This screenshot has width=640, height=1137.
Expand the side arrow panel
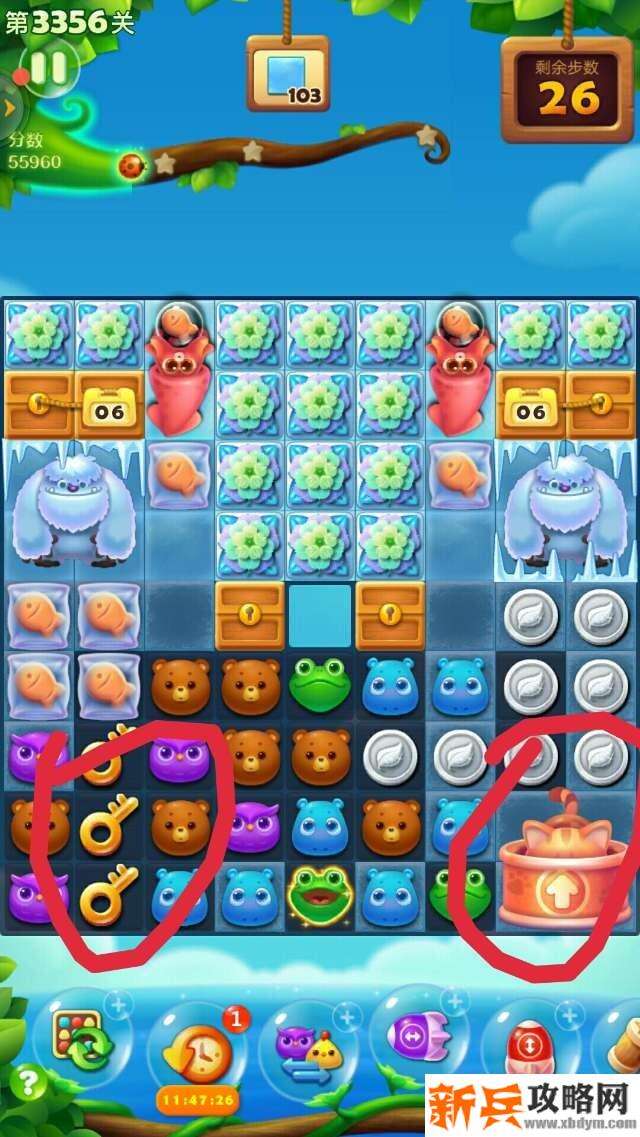click(9, 105)
